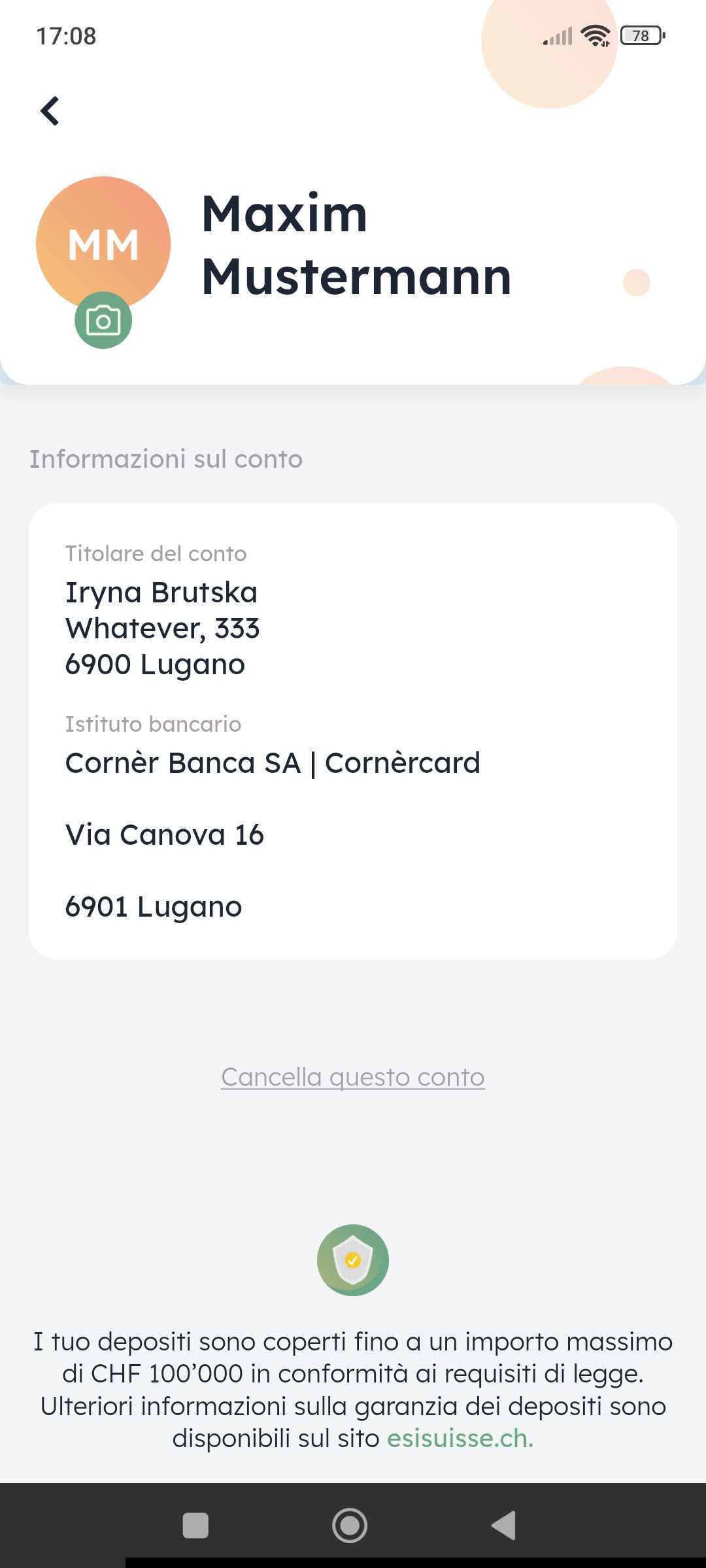Image resolution: width=706 pixels, height=1568 pixels.
Task: Go back using the top arrow
Action: [50, 110]
